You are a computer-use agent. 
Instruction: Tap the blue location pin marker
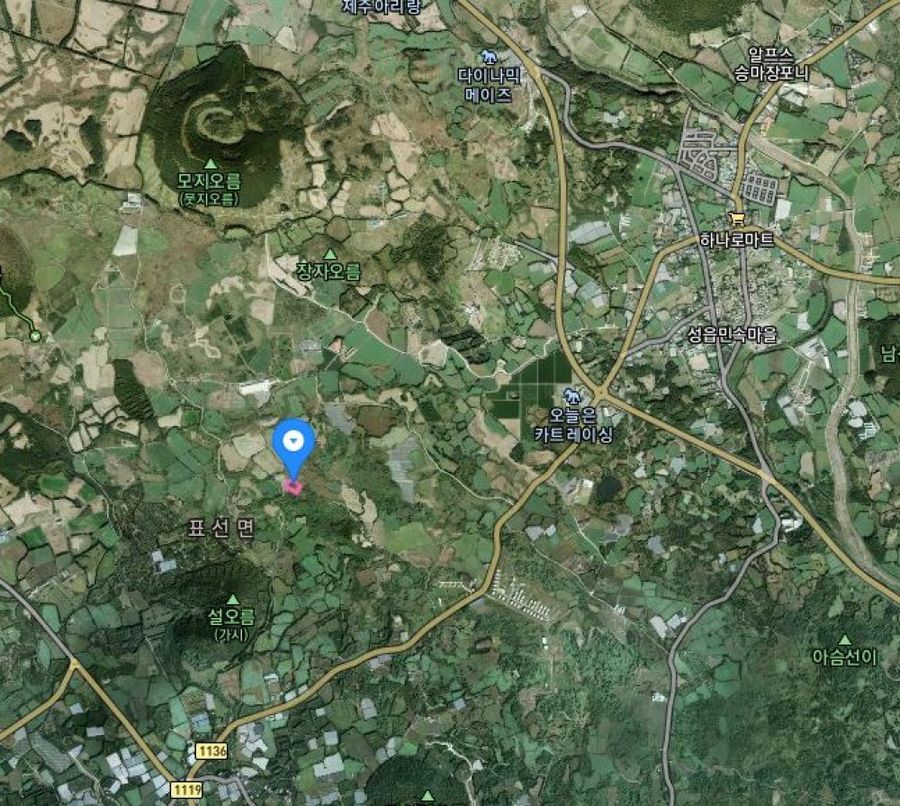[x=294, y=442]
